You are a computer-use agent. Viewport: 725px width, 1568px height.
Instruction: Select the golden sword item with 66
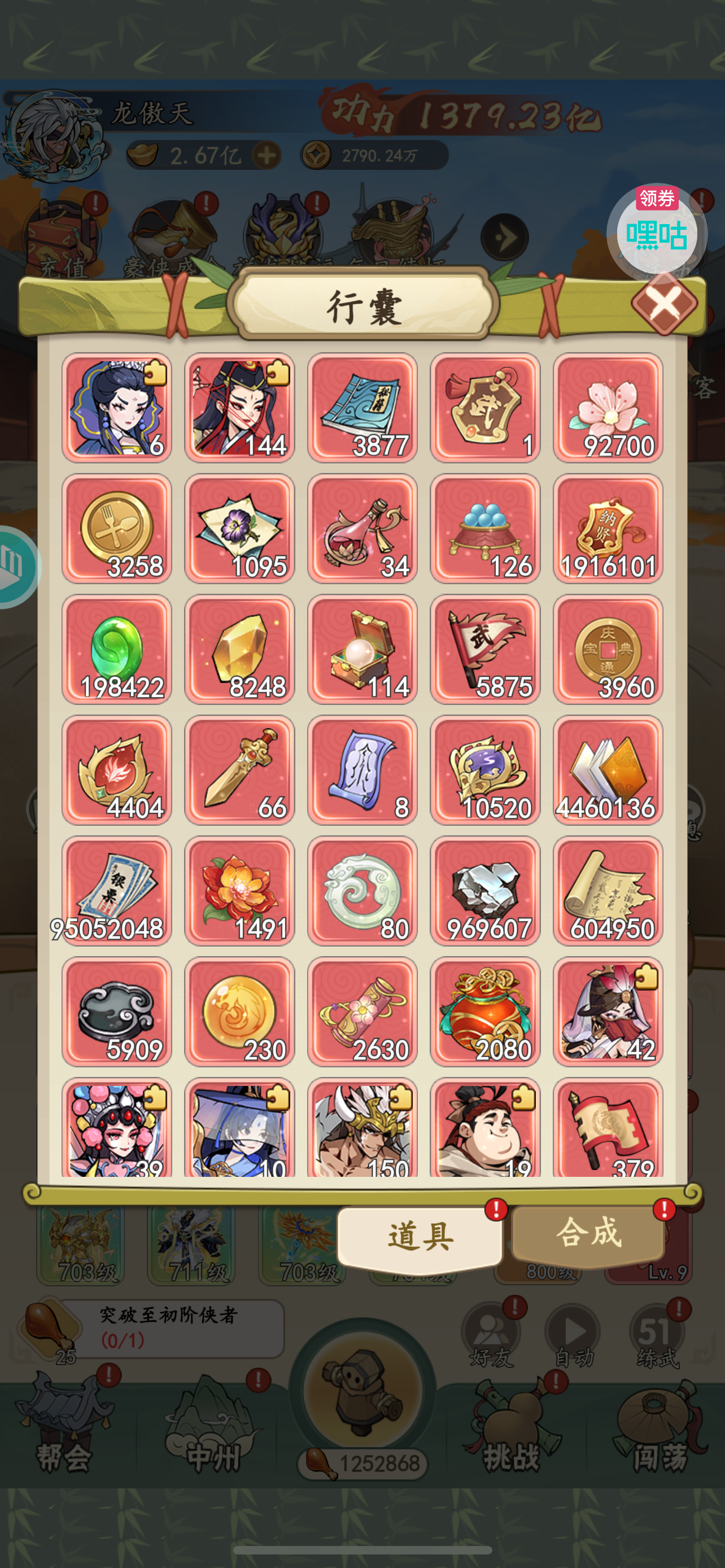tap(239, 770)
